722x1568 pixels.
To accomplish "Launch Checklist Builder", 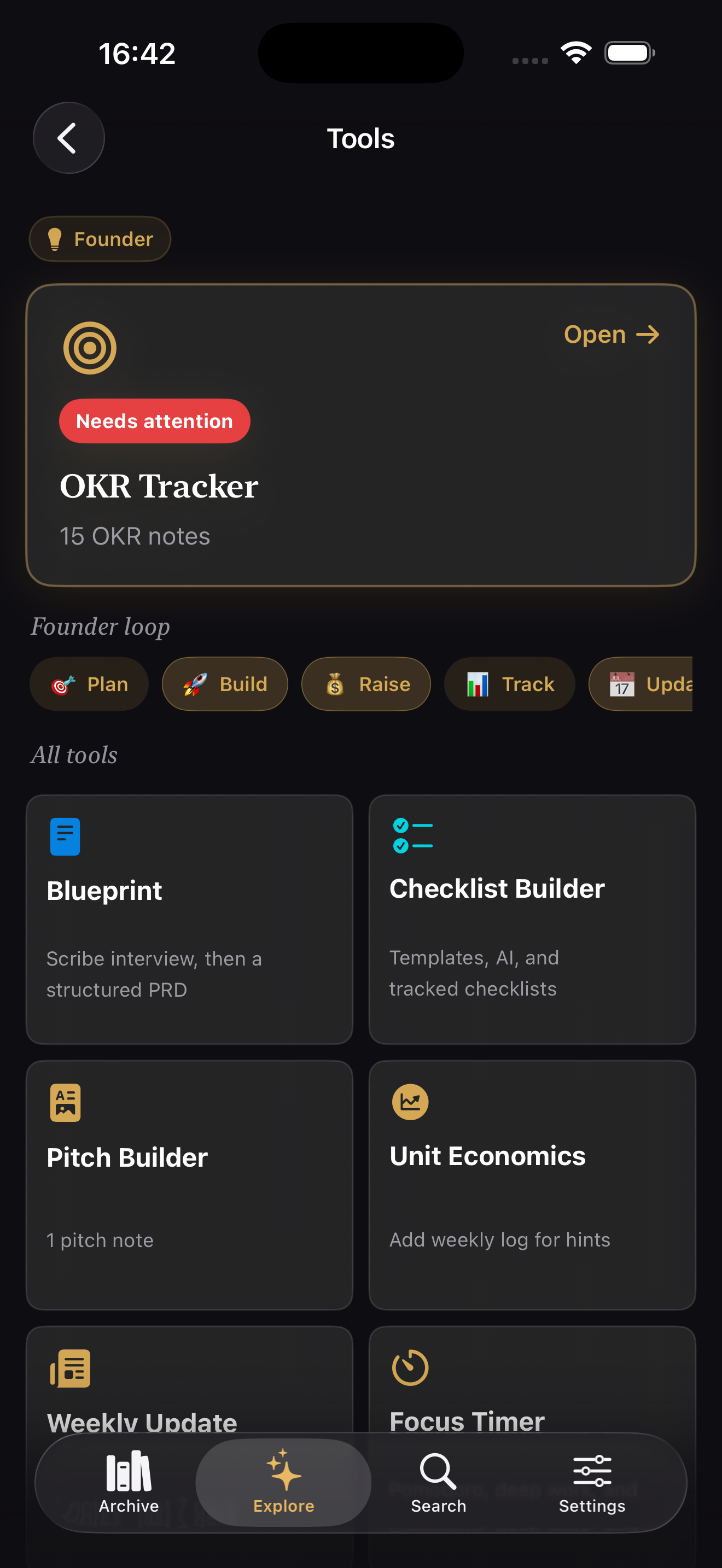I will pyautogui.click(x=532, y=919).
